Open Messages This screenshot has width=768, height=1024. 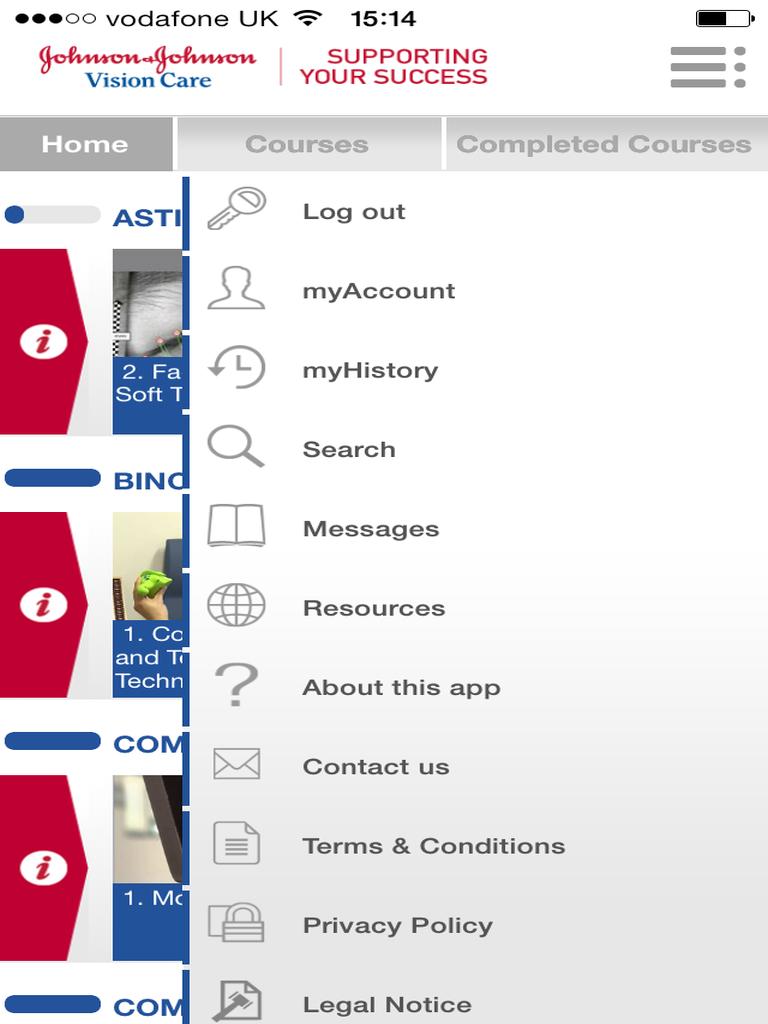point(371,529)
